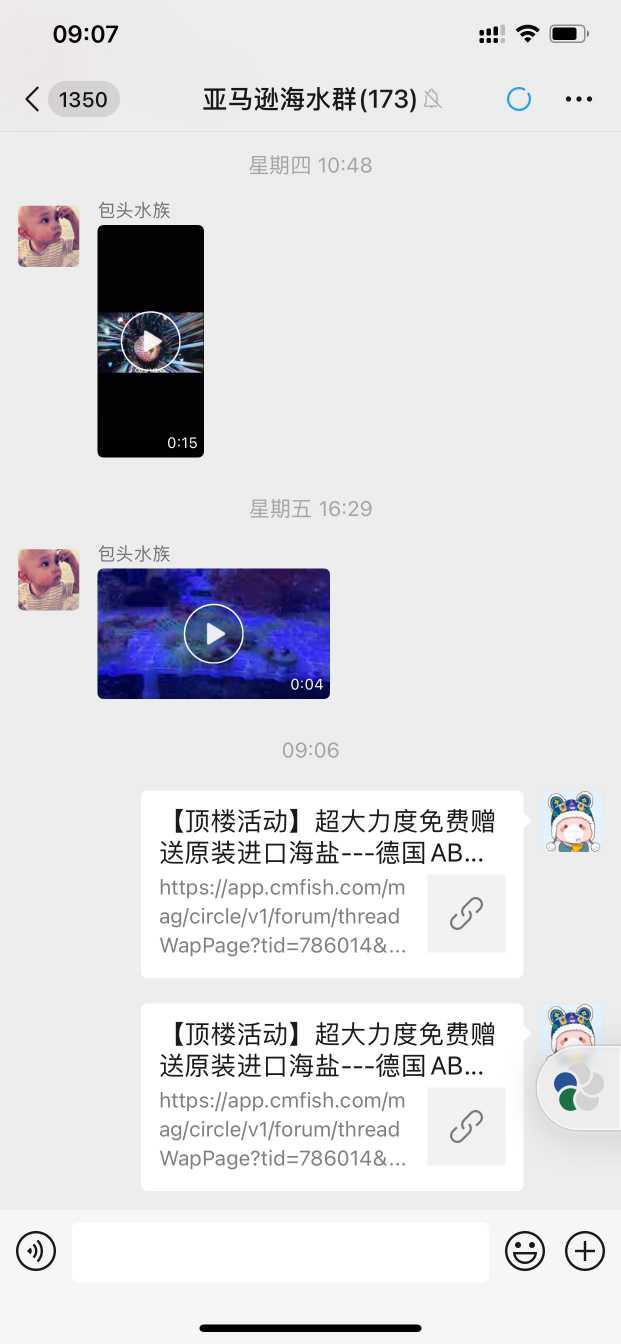Open the group chat overflow menu
Image resolution: width=621 pixels, height=1344 pixels.
(579, 99)
